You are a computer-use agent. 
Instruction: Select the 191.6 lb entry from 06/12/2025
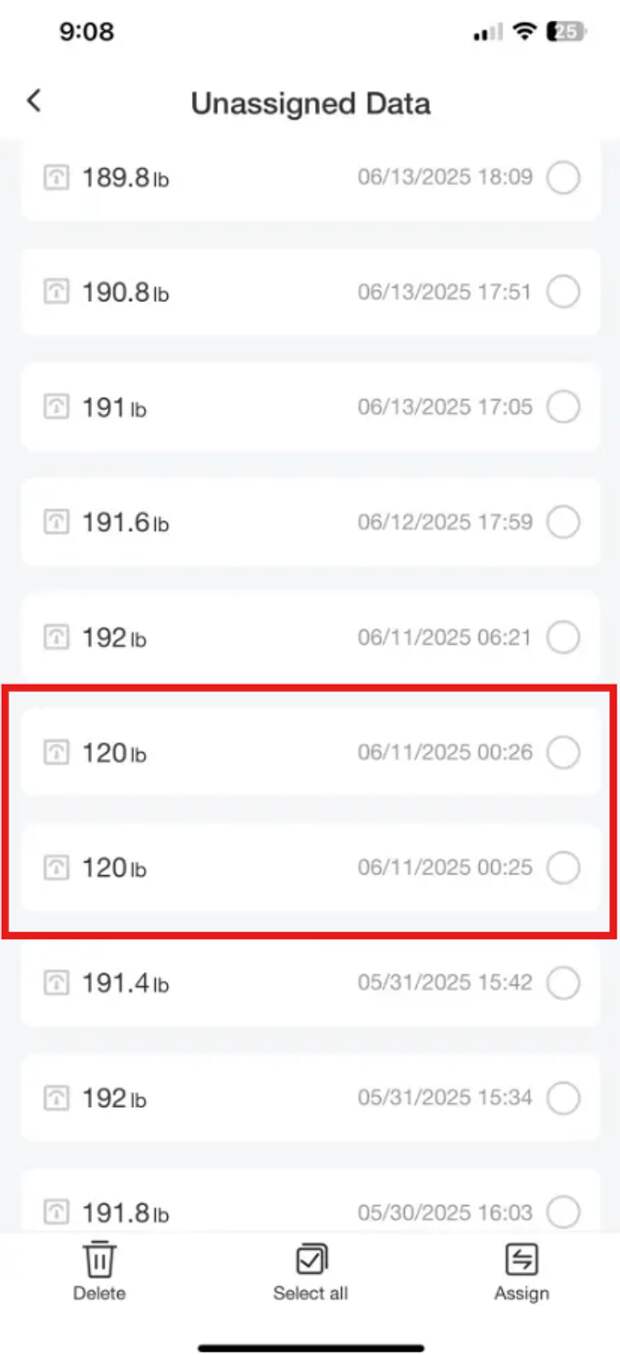pyautogui.click(x=564, y=522)
